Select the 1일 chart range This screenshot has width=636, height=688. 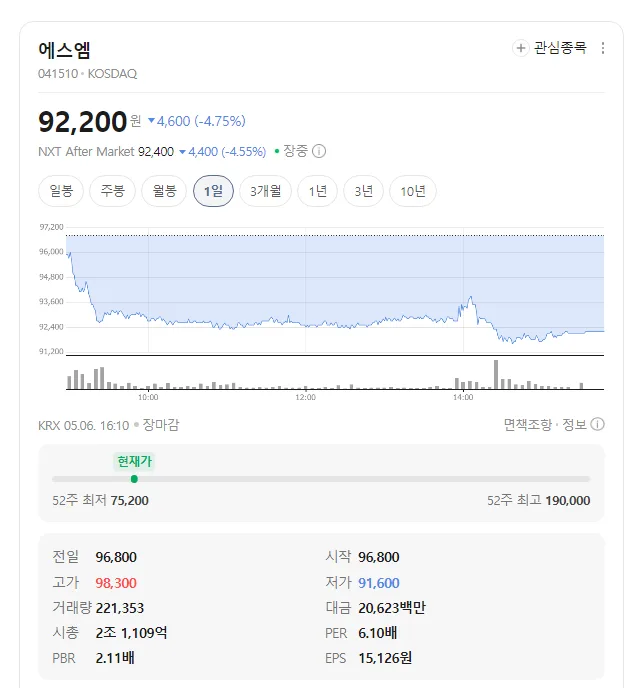[x=213, y=191]
